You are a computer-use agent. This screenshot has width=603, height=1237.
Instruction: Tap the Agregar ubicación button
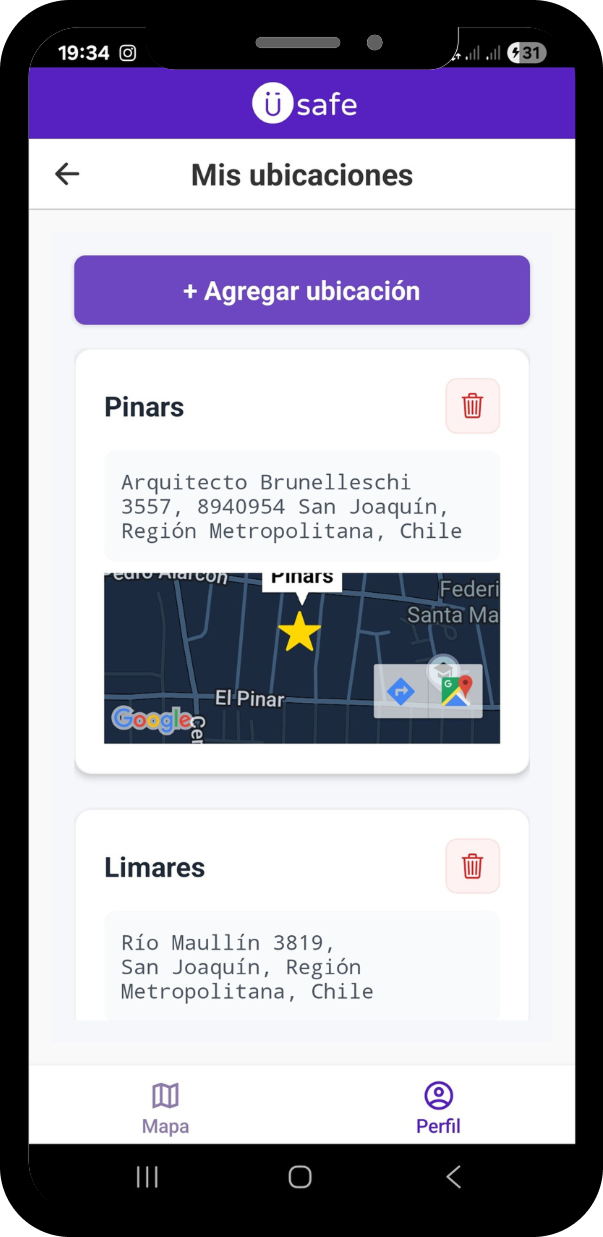click(301, 291)
